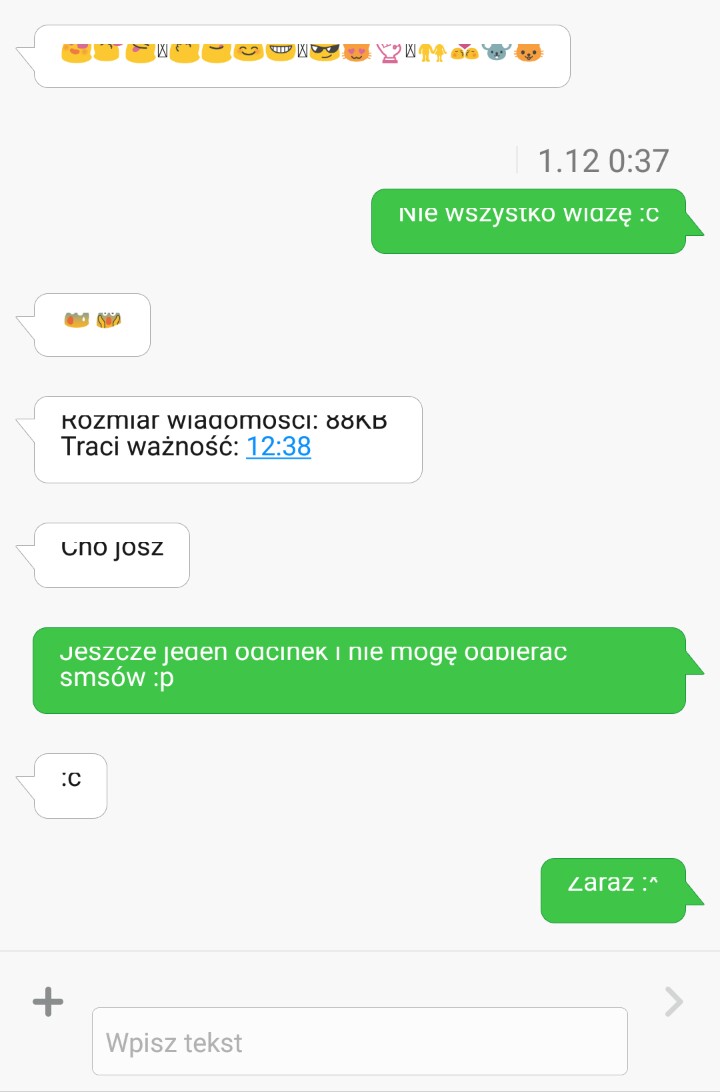This screenshot has width=720, height=1092.
Task: Open the 12:38 time link
Action: [x=278, y=447]
